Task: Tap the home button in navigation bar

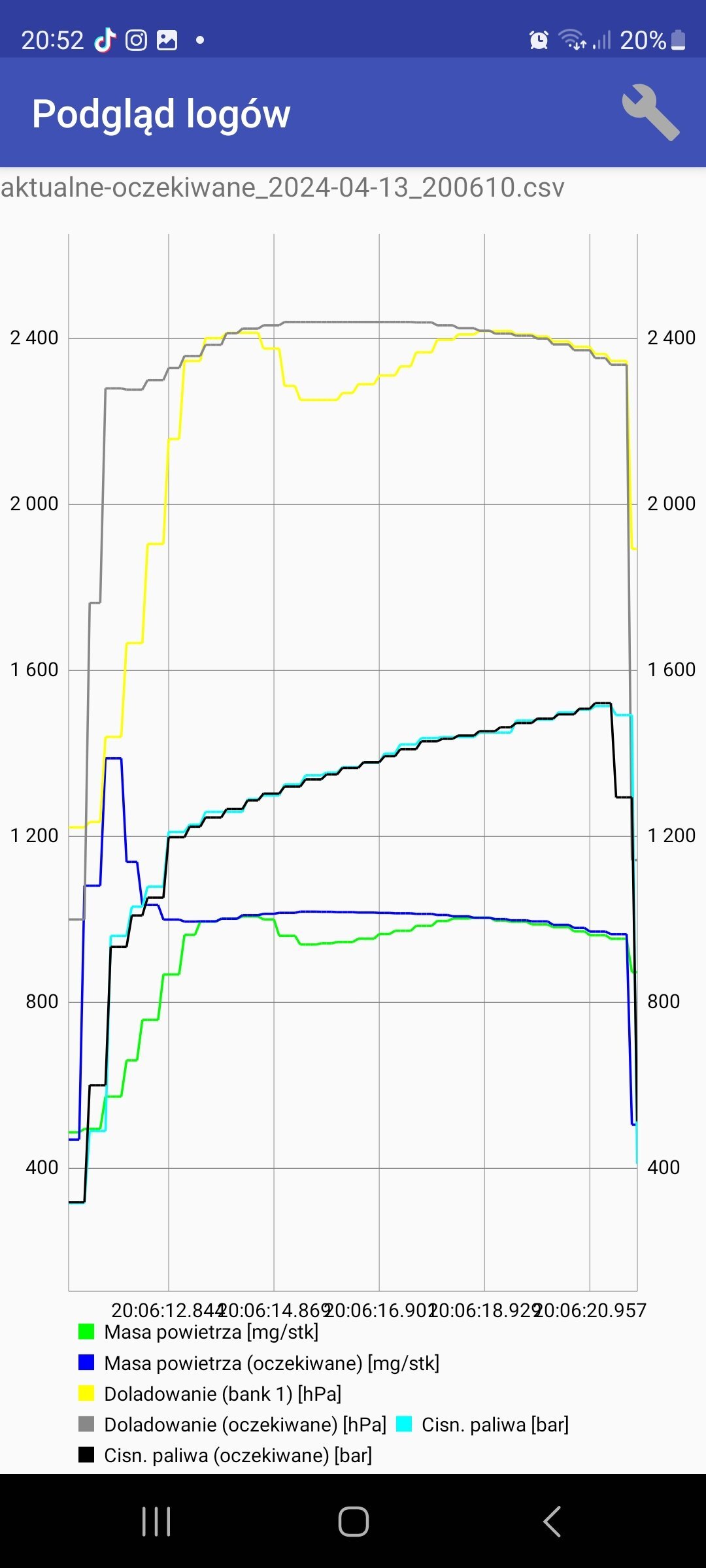Action: 353,1522
